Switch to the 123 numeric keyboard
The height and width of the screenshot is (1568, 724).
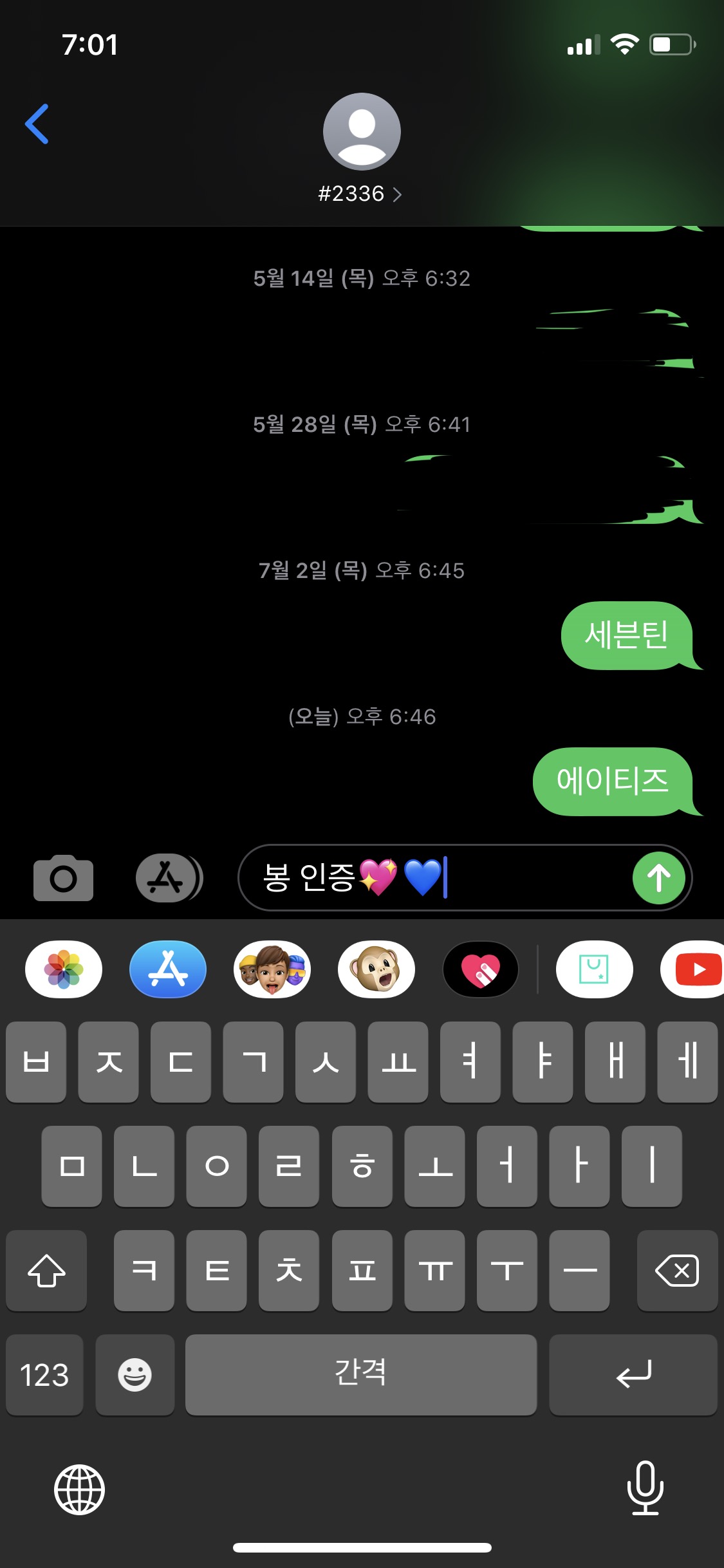[44, 1376]
